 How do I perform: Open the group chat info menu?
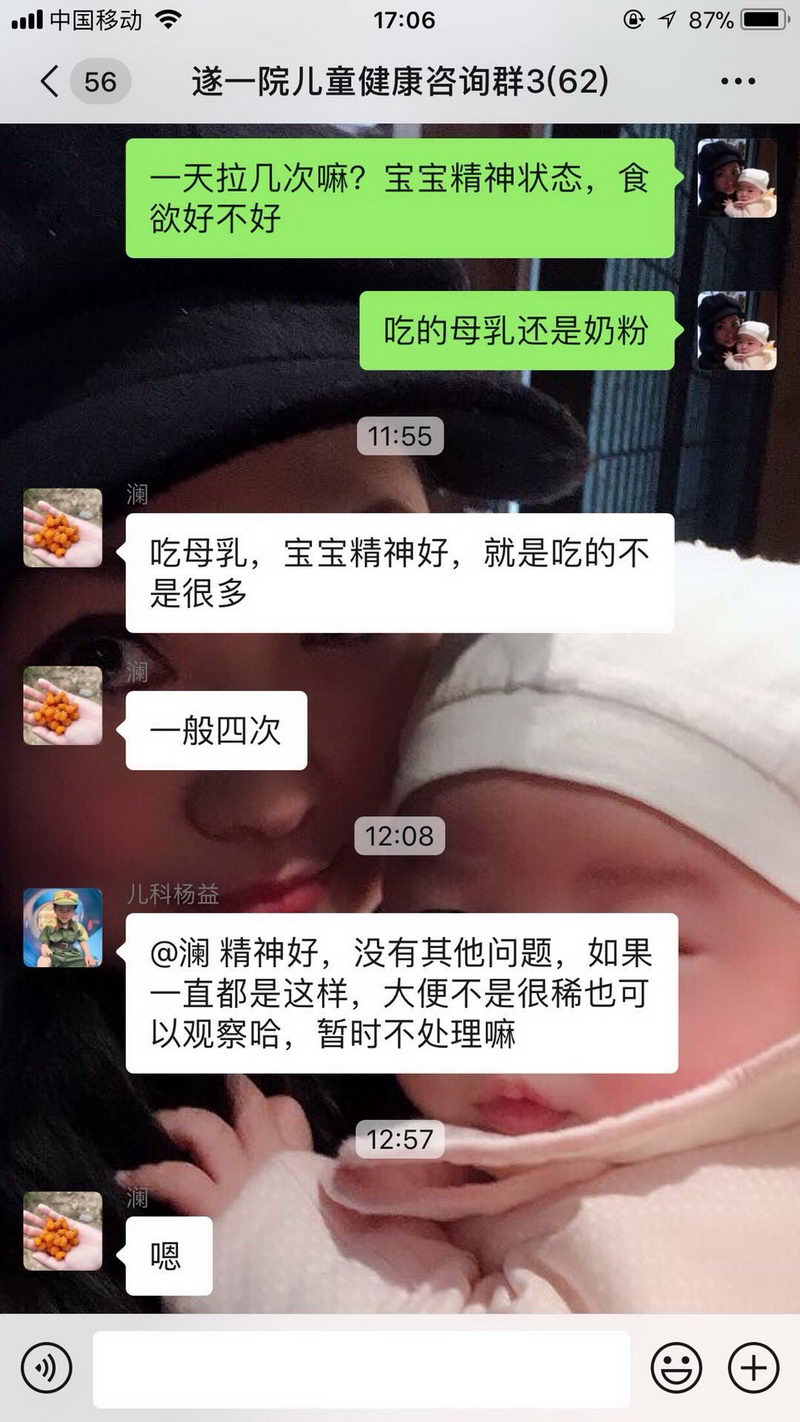(738, 82)
